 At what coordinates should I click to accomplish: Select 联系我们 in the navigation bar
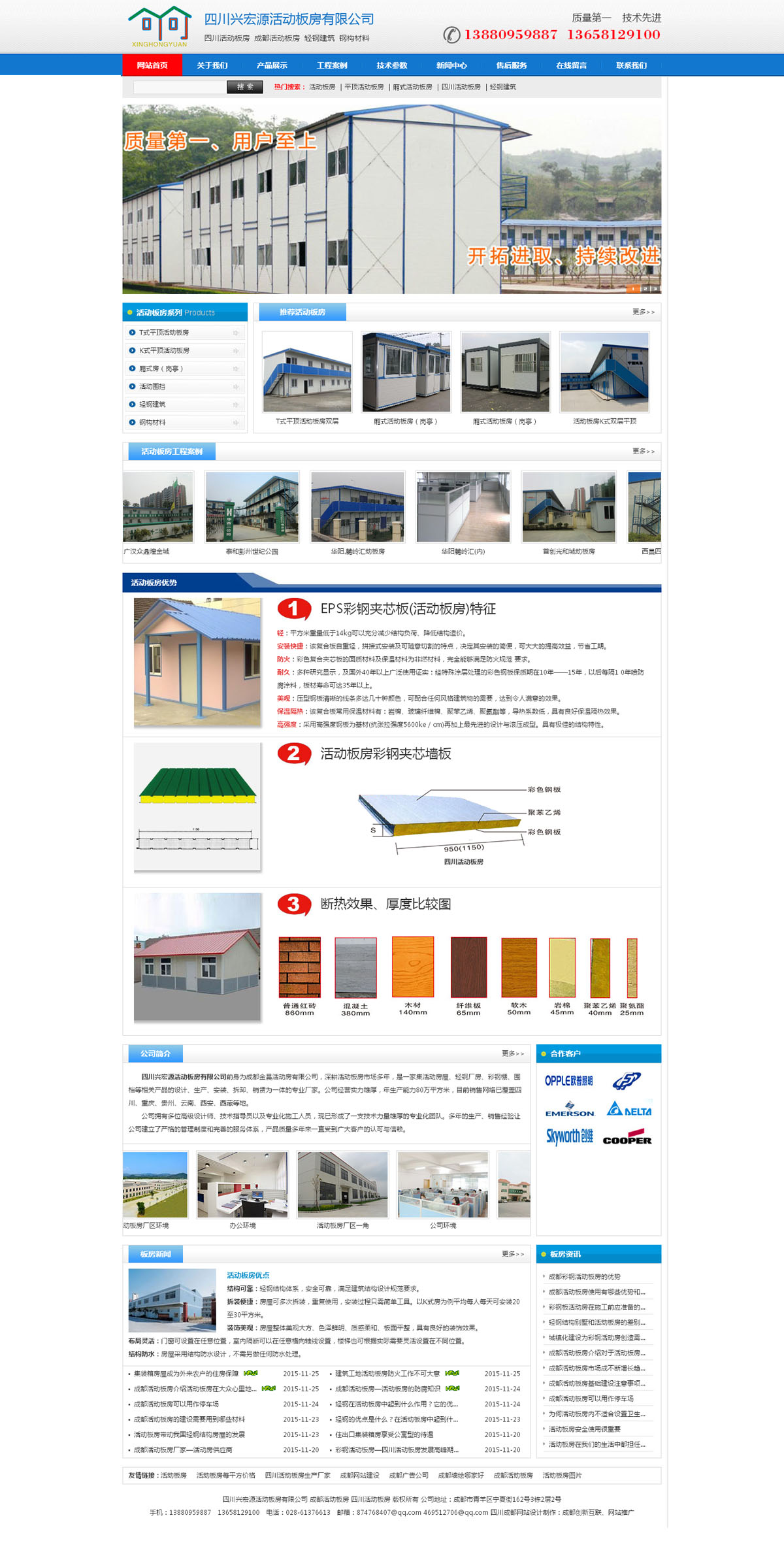click(631, 65)
